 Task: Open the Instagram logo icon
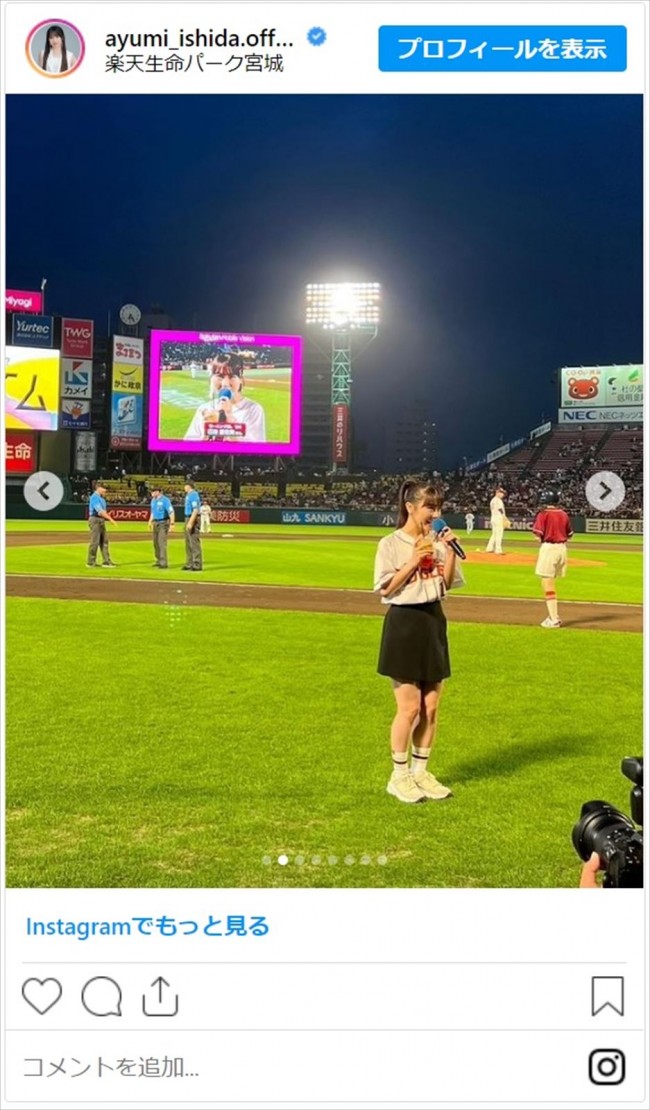tap(607, 1066)
